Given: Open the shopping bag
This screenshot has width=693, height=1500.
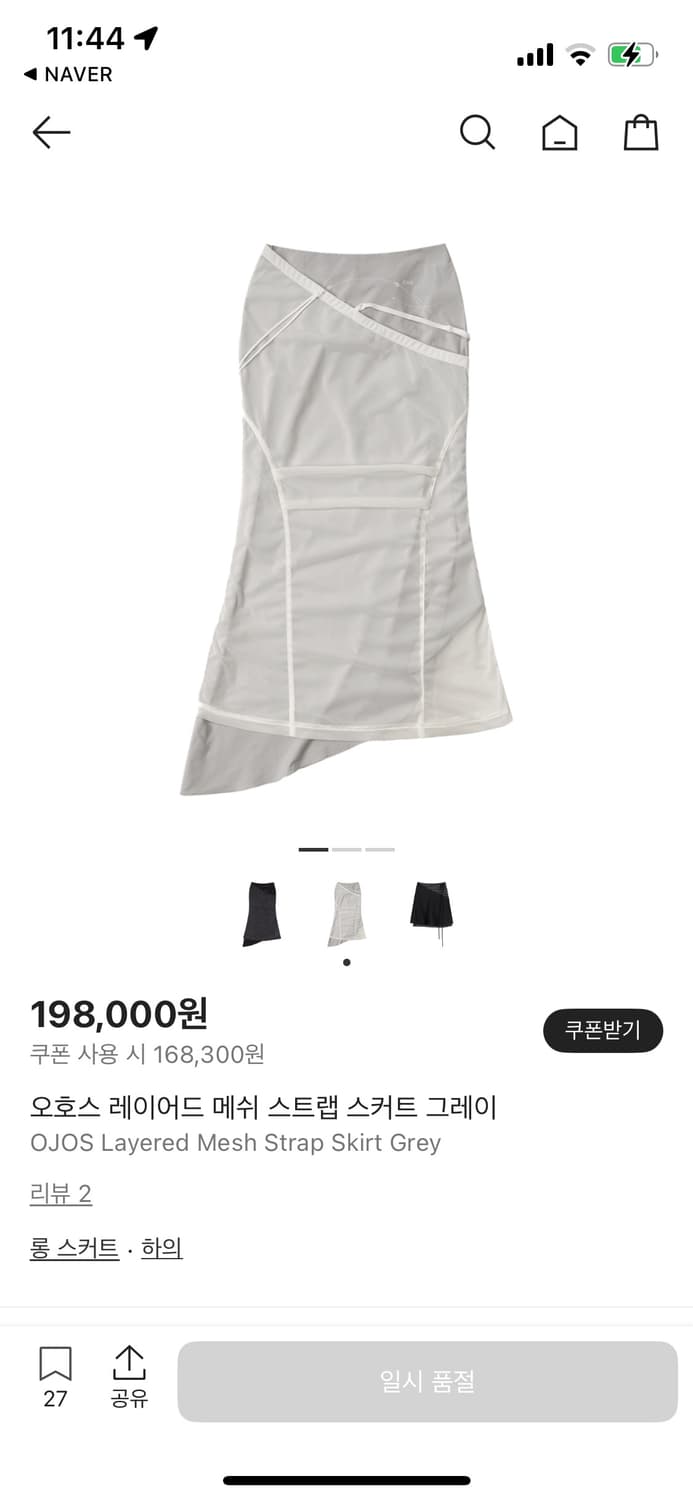Looking at the screenshot, I should 641,132.
